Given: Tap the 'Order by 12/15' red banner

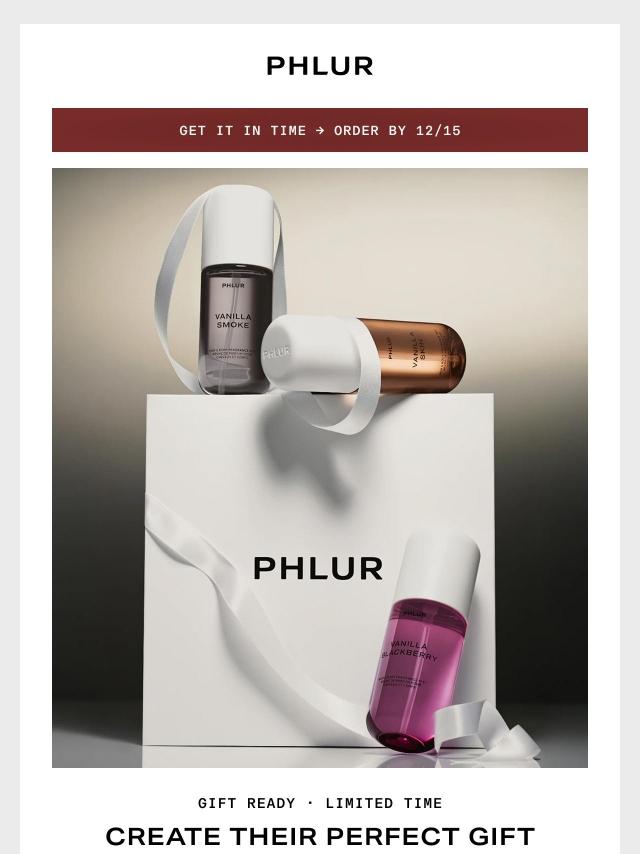Looking at the screenshot, I should (x=320, y=130).
